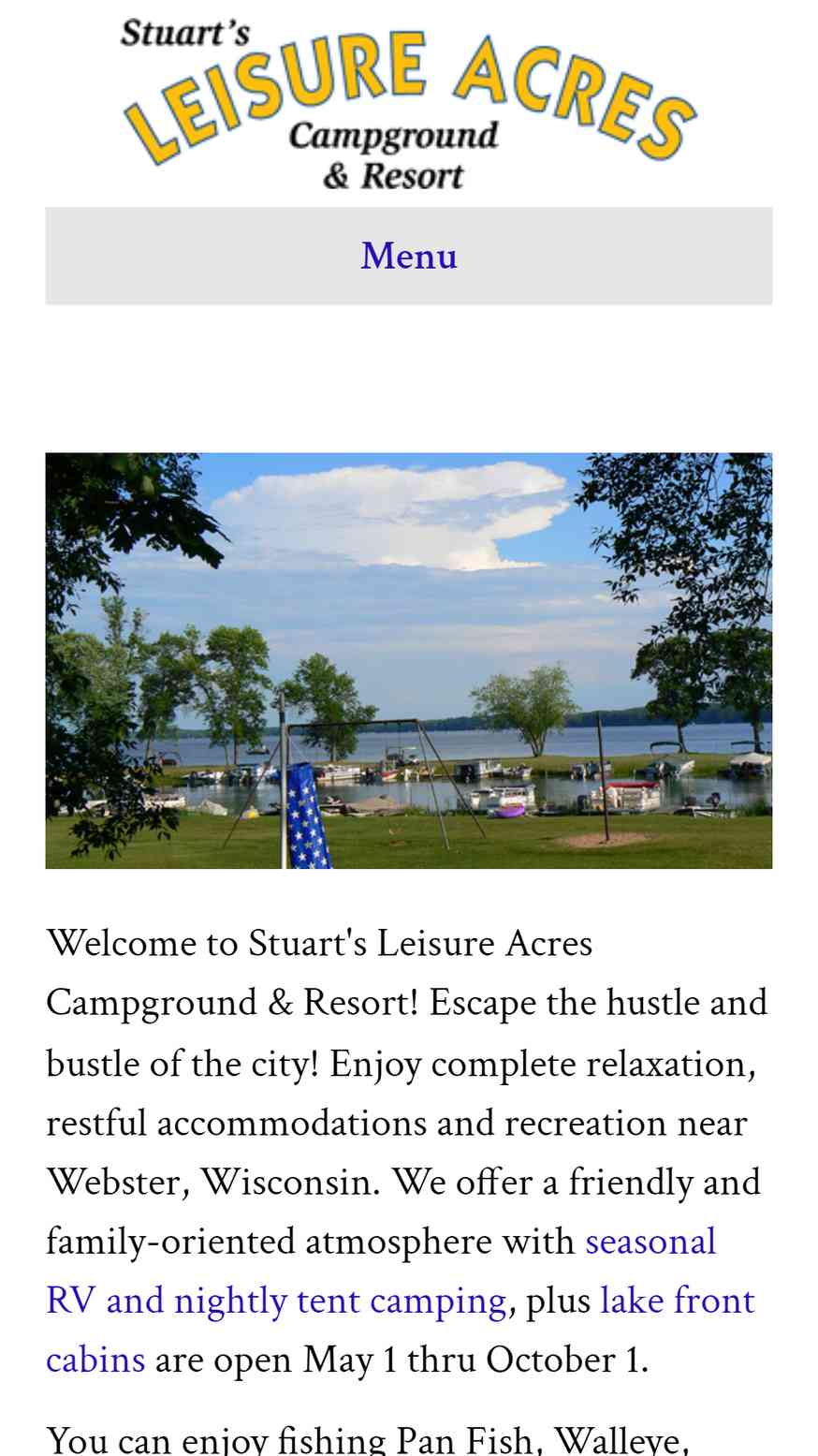Open seasonal RV and nightly tent camping link
Screen dimensions: 818x1456
point(275,1302)
